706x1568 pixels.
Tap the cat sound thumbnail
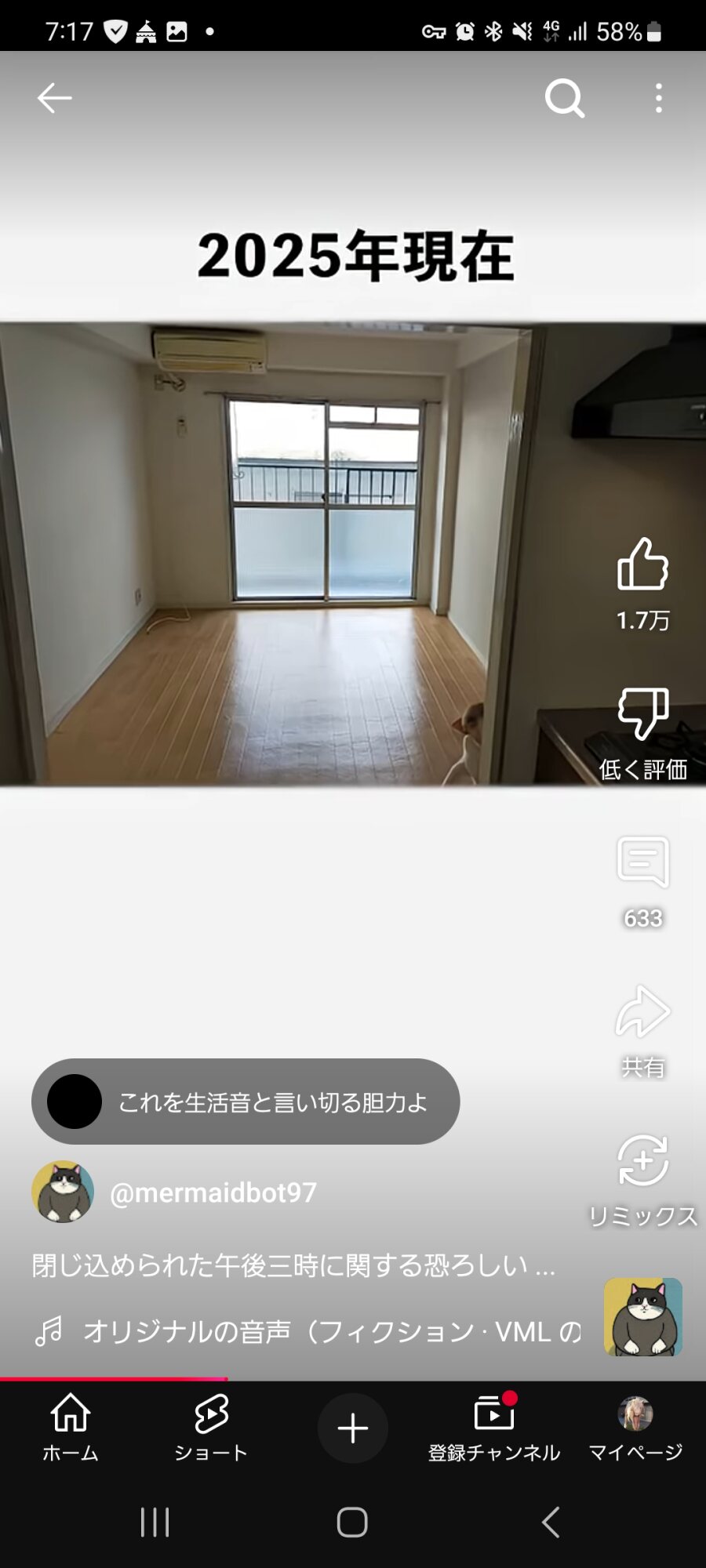[x=642, y=1317]
